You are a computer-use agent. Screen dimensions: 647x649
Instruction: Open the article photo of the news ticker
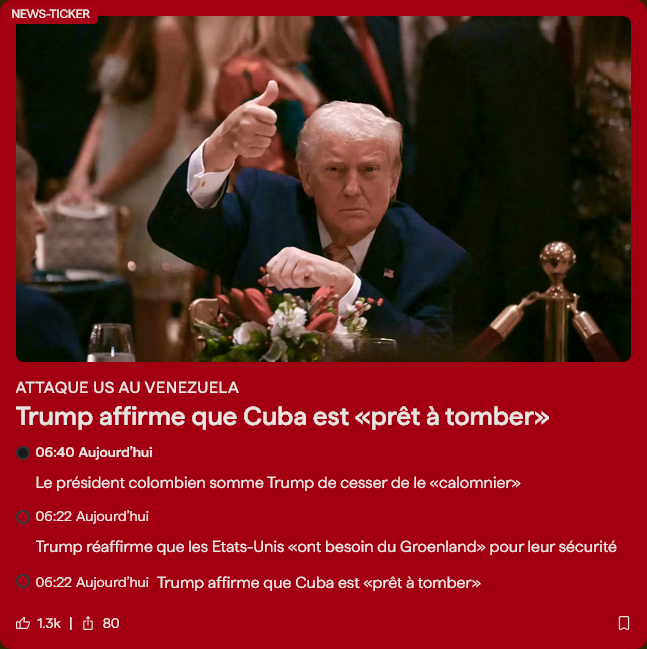(323, 188)
